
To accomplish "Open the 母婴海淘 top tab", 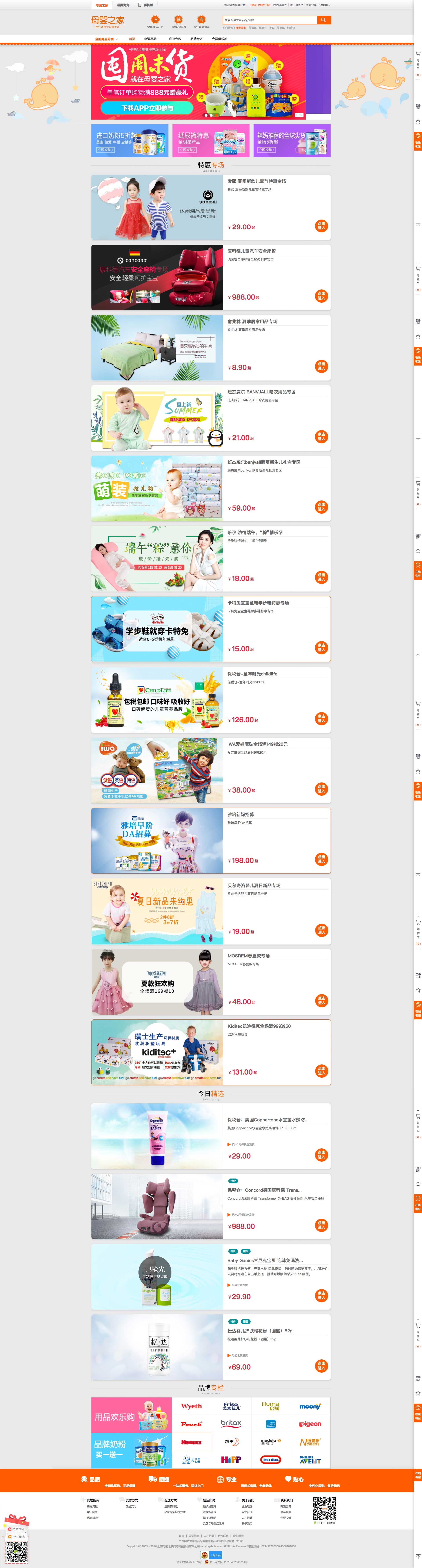I will click(123, 5).
